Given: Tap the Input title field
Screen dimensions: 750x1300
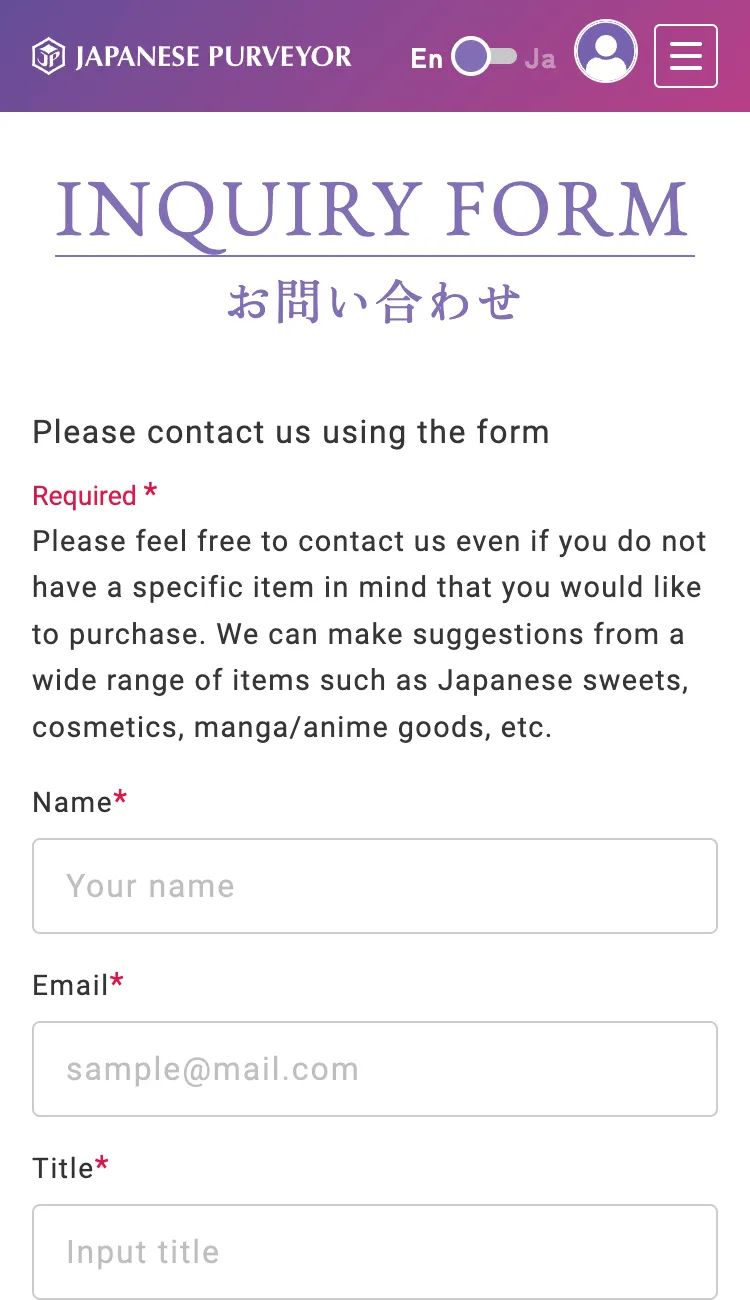Looking at the screenshot, I should click(x=375, y=1252).
